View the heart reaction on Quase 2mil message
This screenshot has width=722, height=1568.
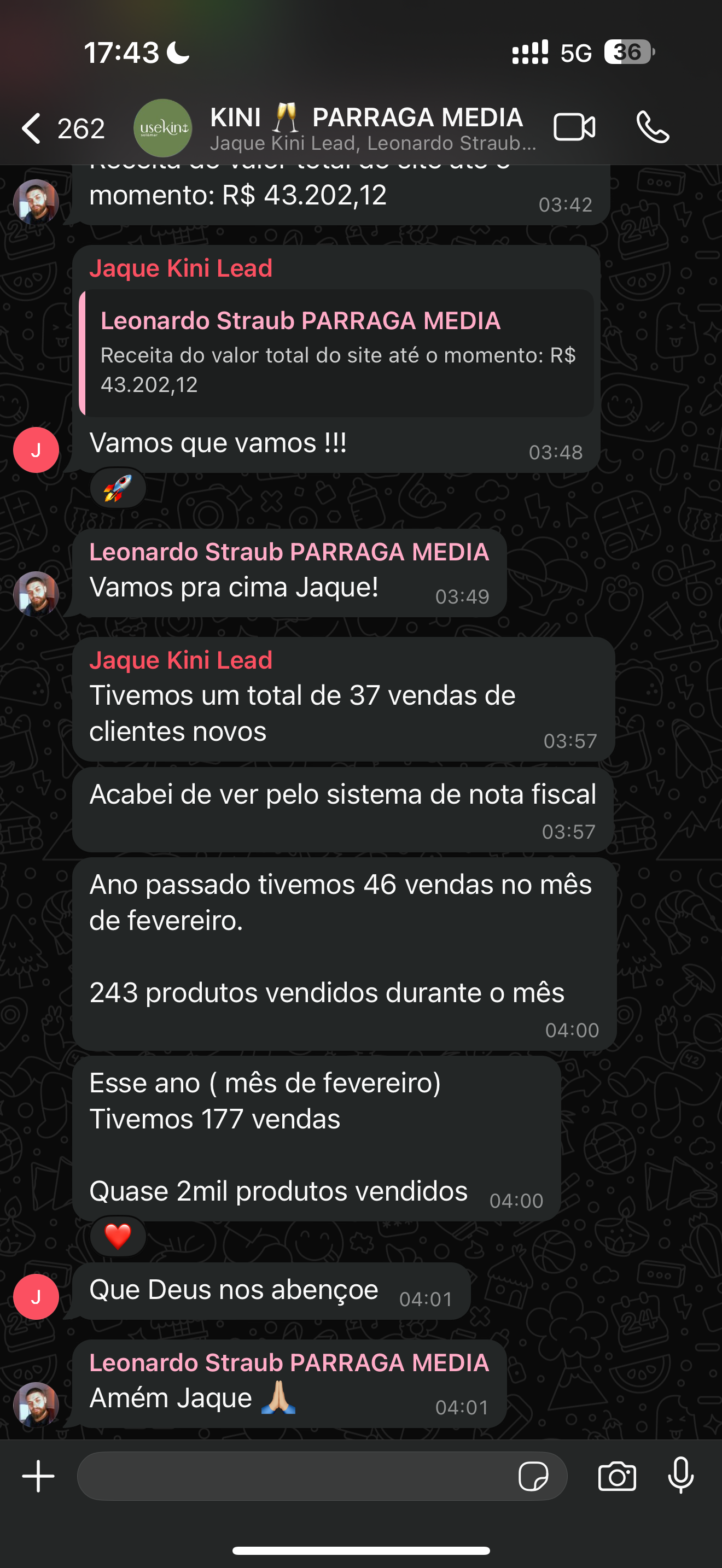(118, 1236)
